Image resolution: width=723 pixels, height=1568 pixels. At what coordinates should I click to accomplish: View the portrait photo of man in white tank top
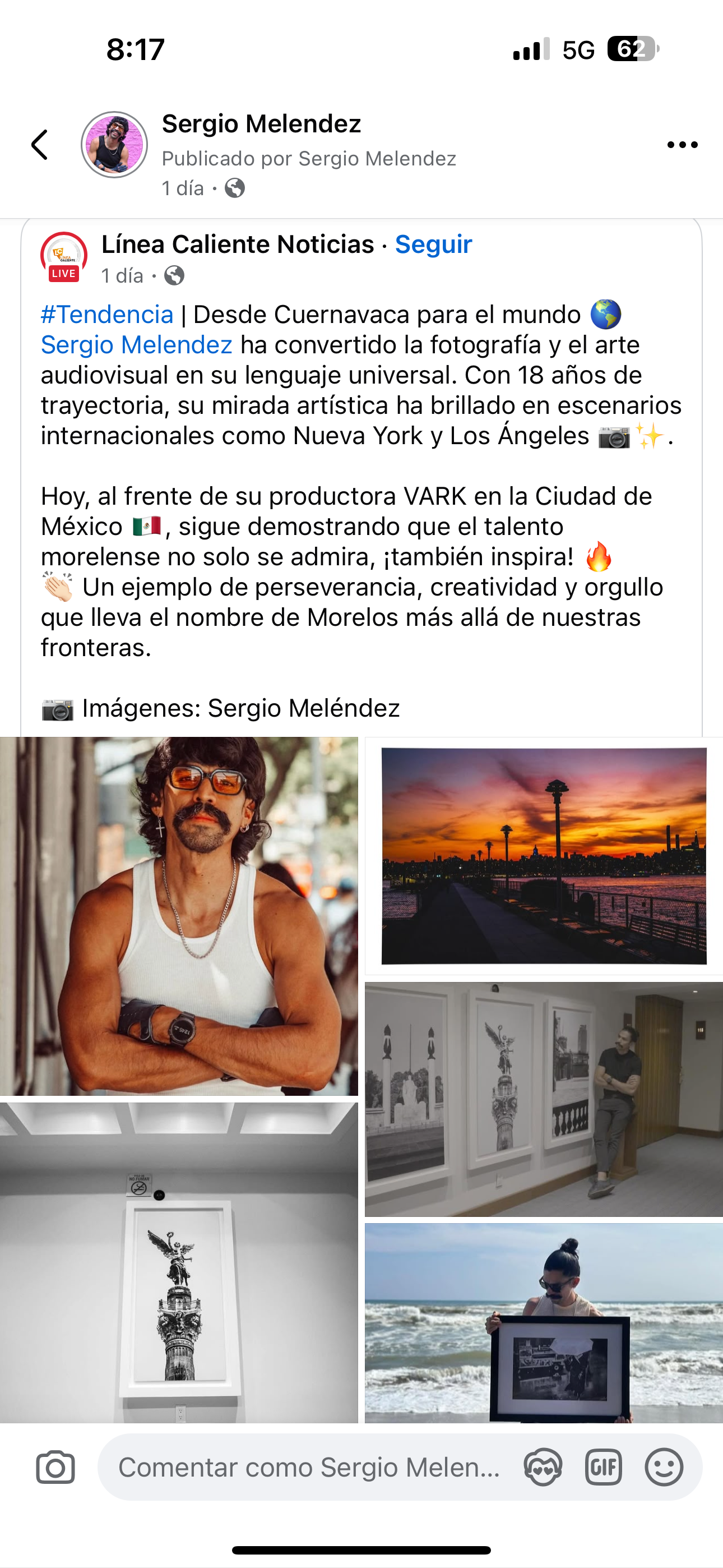(179, 915)
